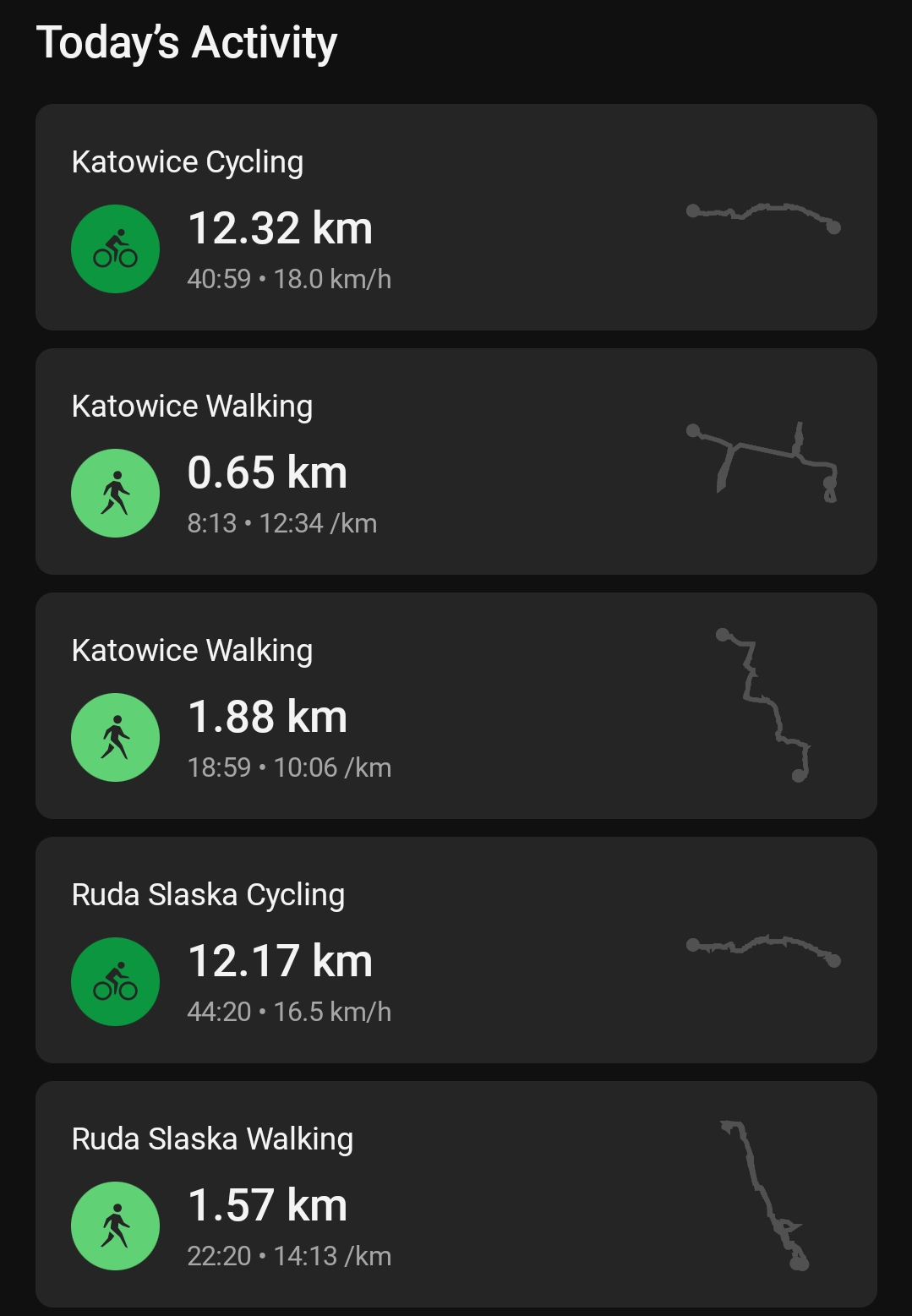Select the Katowice Walking 1.88 km card

click(x=456, y=706)
